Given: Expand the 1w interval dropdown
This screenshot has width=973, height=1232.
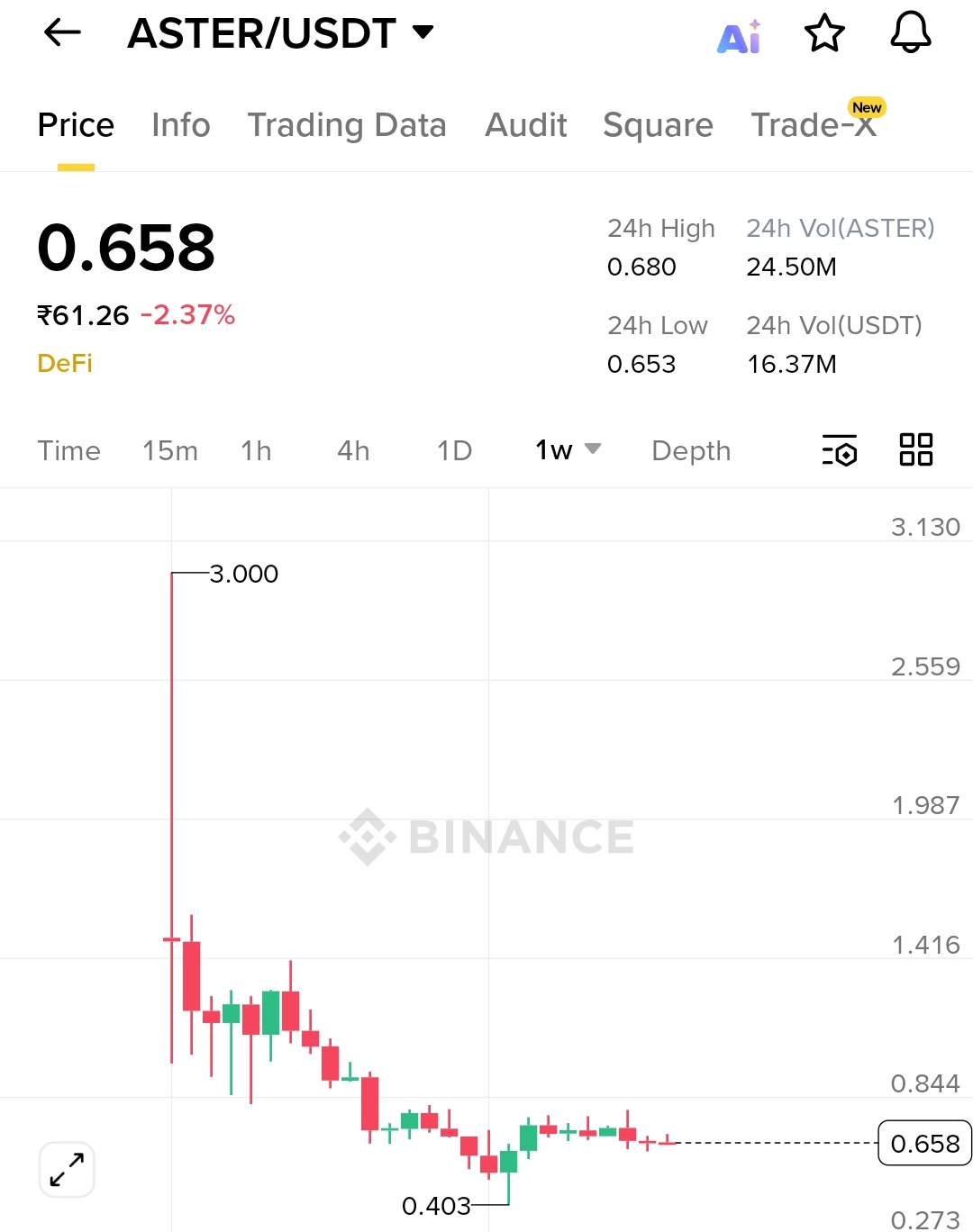Looking at the screenshot, I should 568,449.
